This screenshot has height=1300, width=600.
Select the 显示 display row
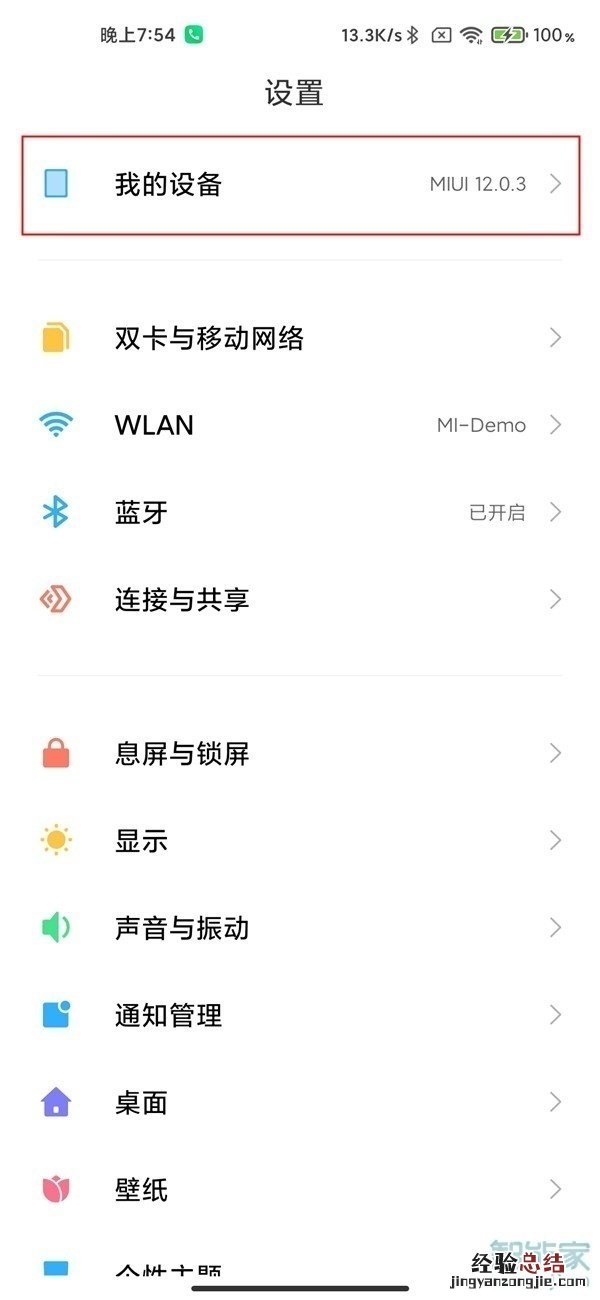point(300,841)
